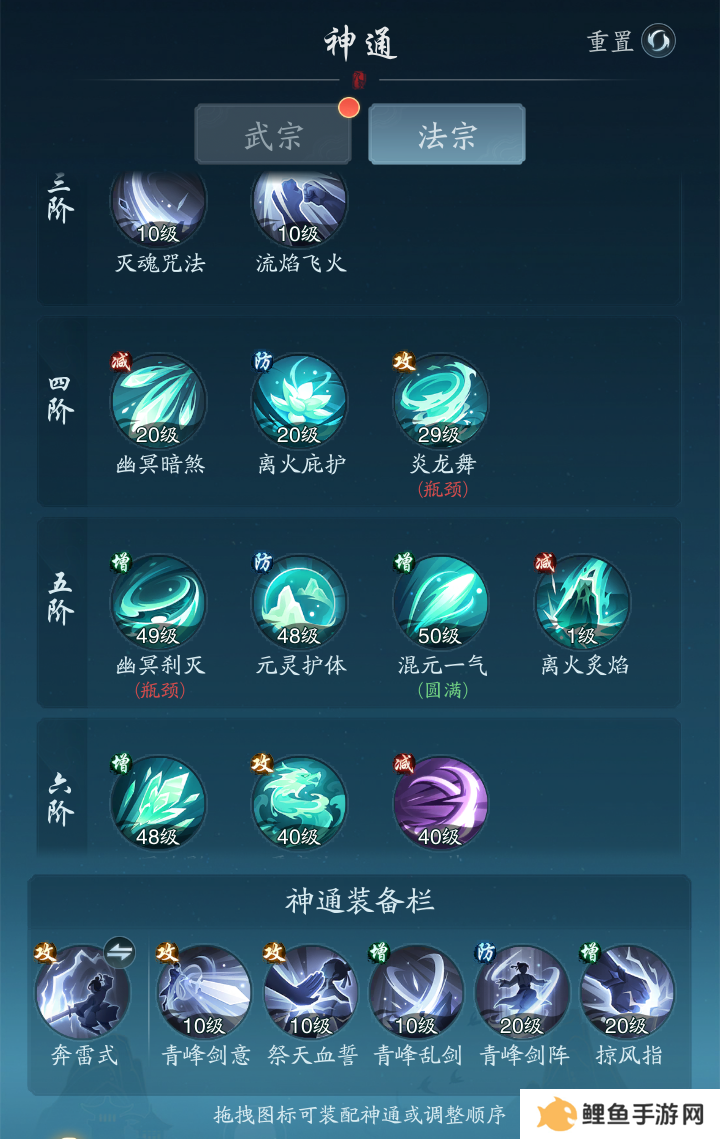Screen dimensions: 720x1139
Task: Open the purple level 40 sixth-tier skill
Action: tap(441, 803)
